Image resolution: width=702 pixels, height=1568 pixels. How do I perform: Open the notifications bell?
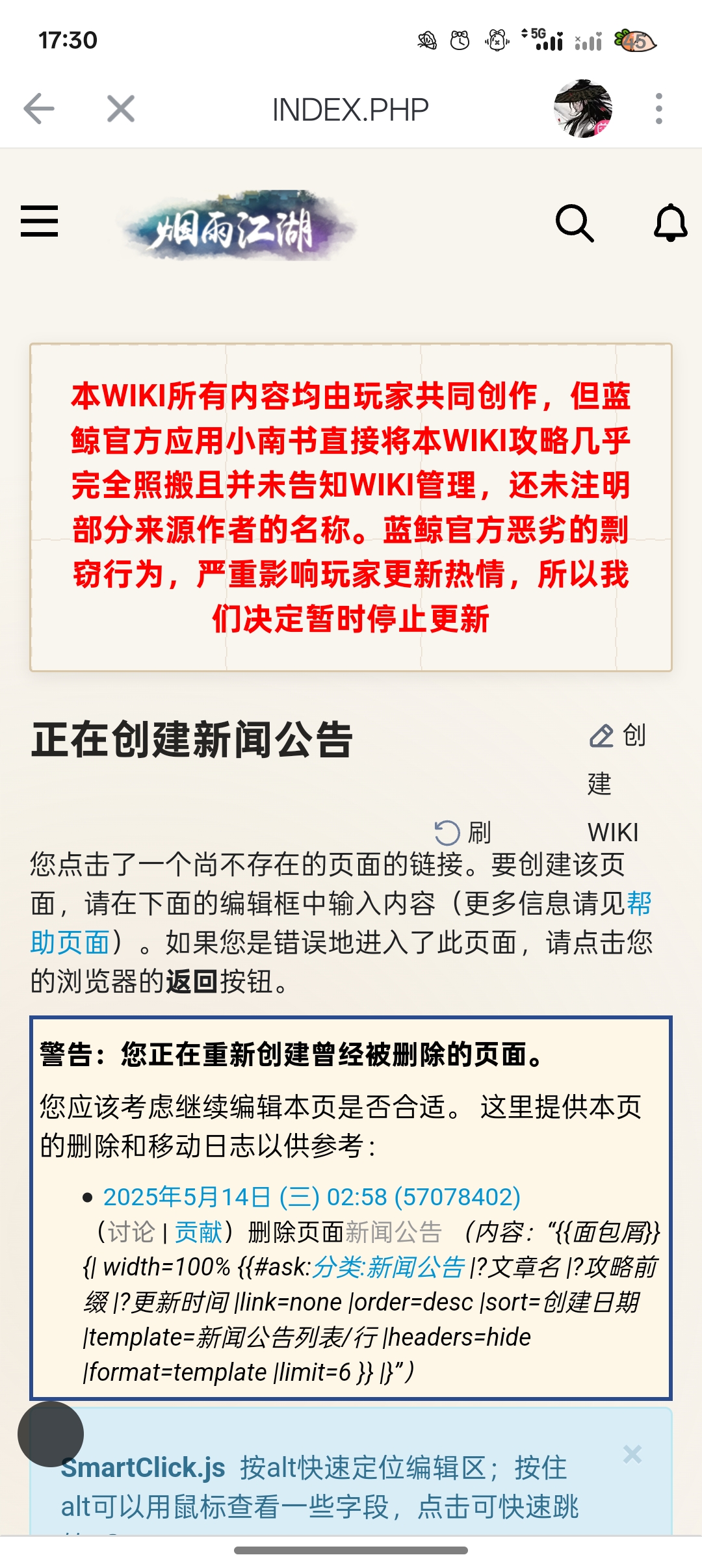(x=670, y=223)
